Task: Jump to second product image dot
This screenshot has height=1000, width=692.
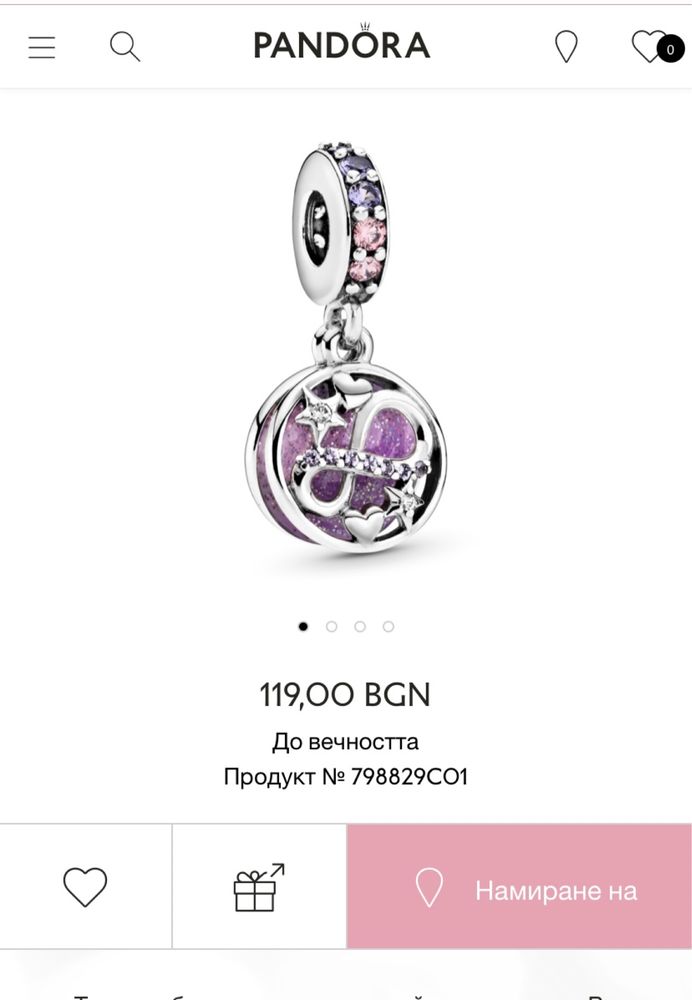Action: [x=332, y=627]
